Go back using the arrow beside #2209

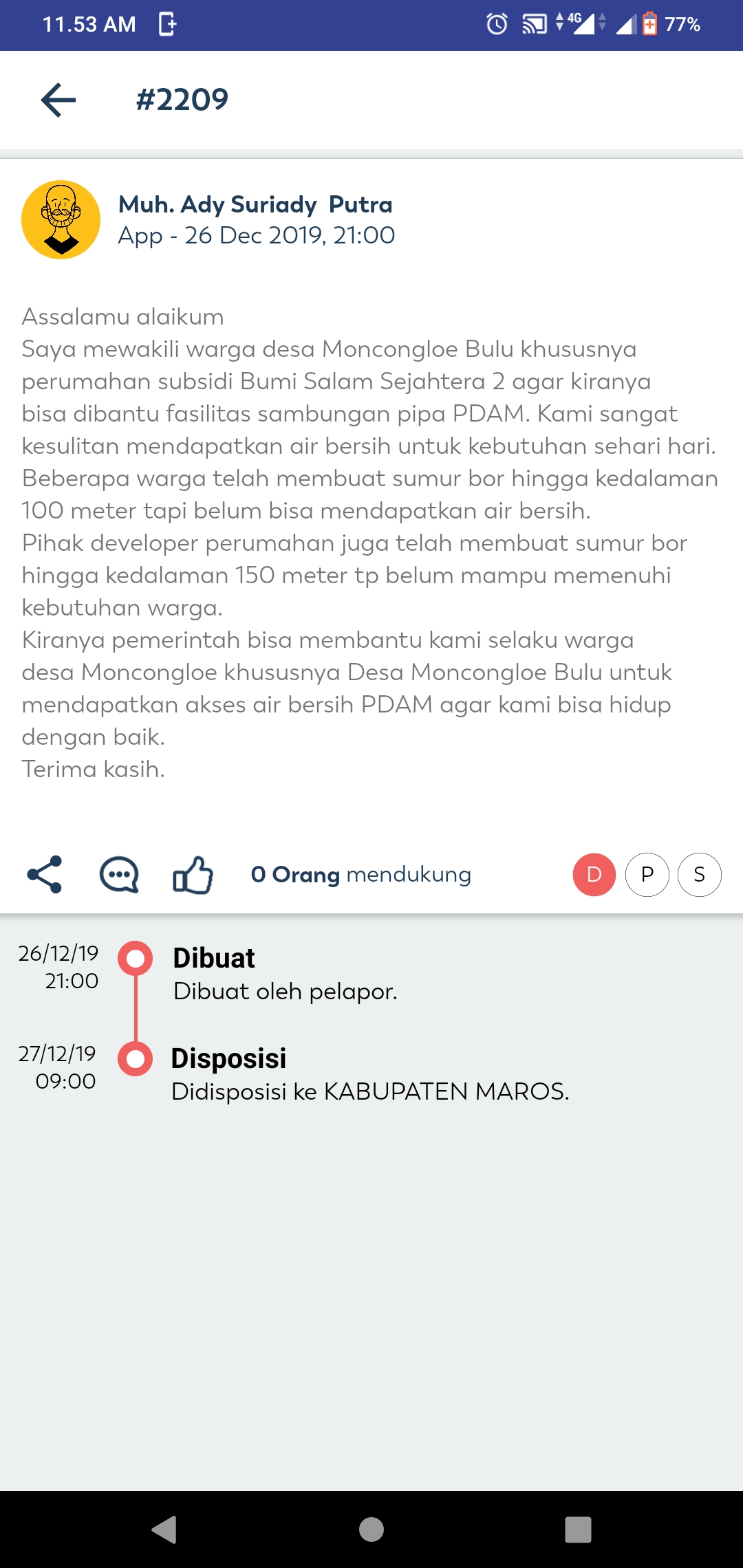58,100
